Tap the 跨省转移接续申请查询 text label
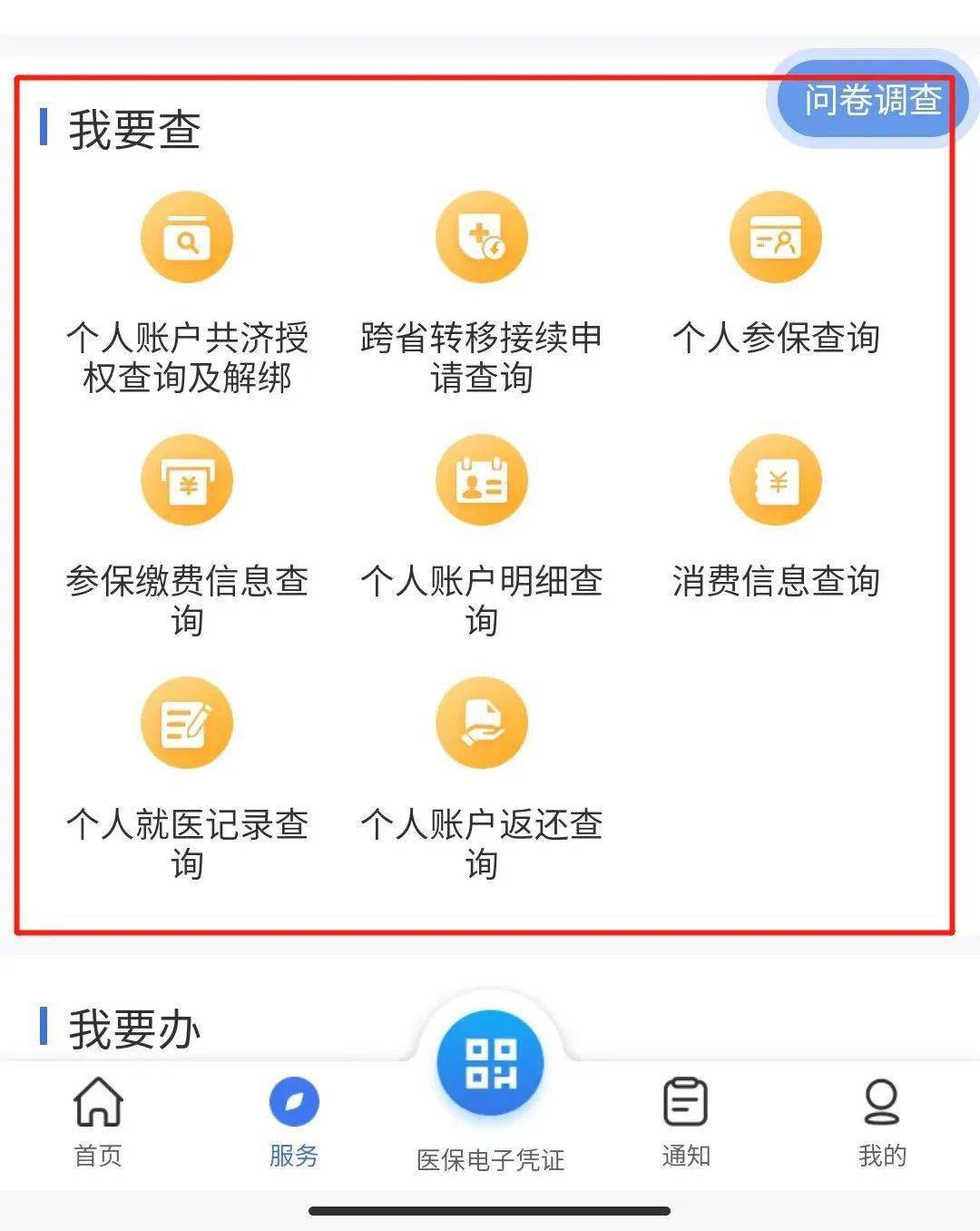The image size is (980, 1231). coord(482,354)
